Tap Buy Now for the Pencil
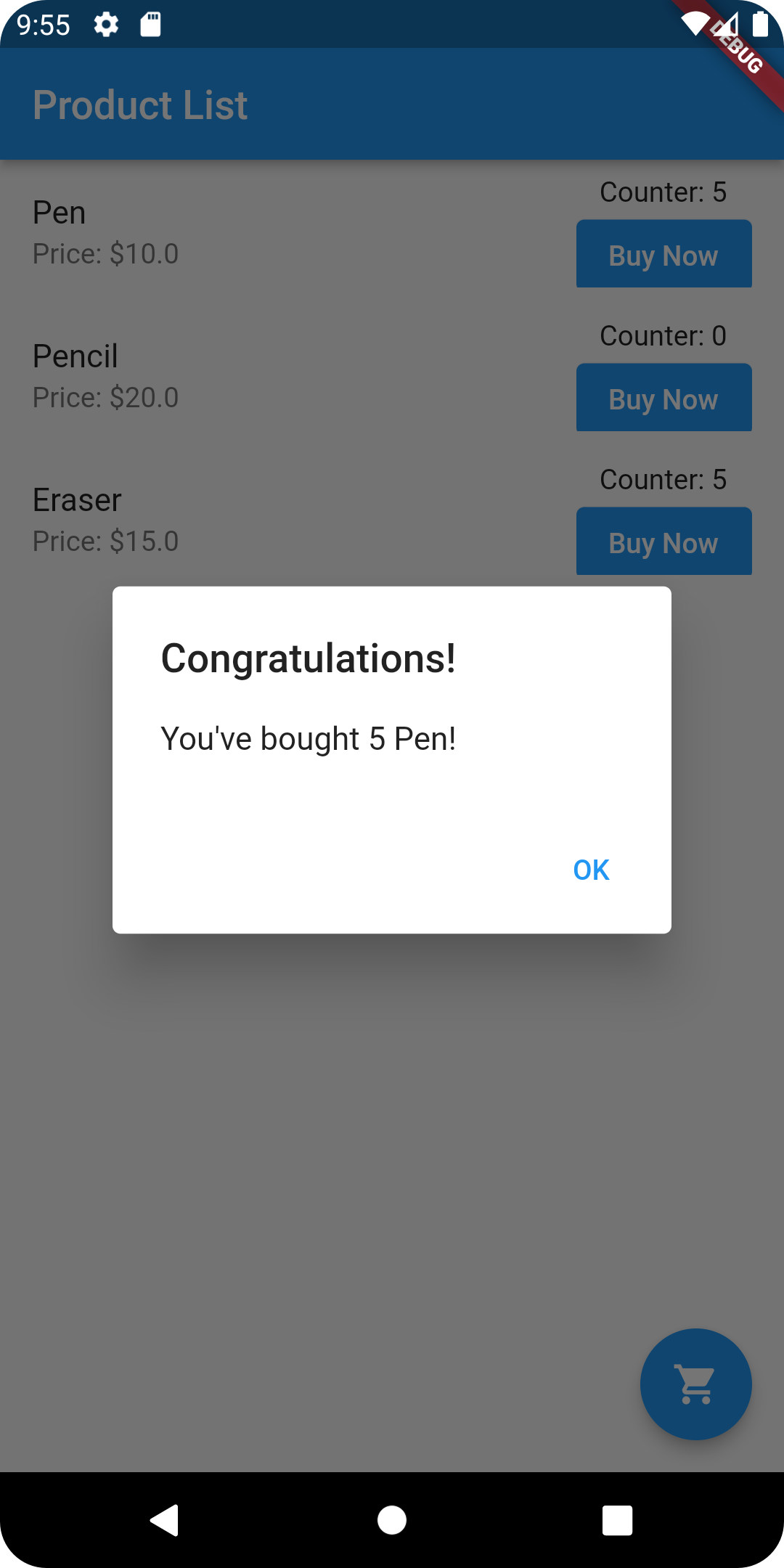 663,398
